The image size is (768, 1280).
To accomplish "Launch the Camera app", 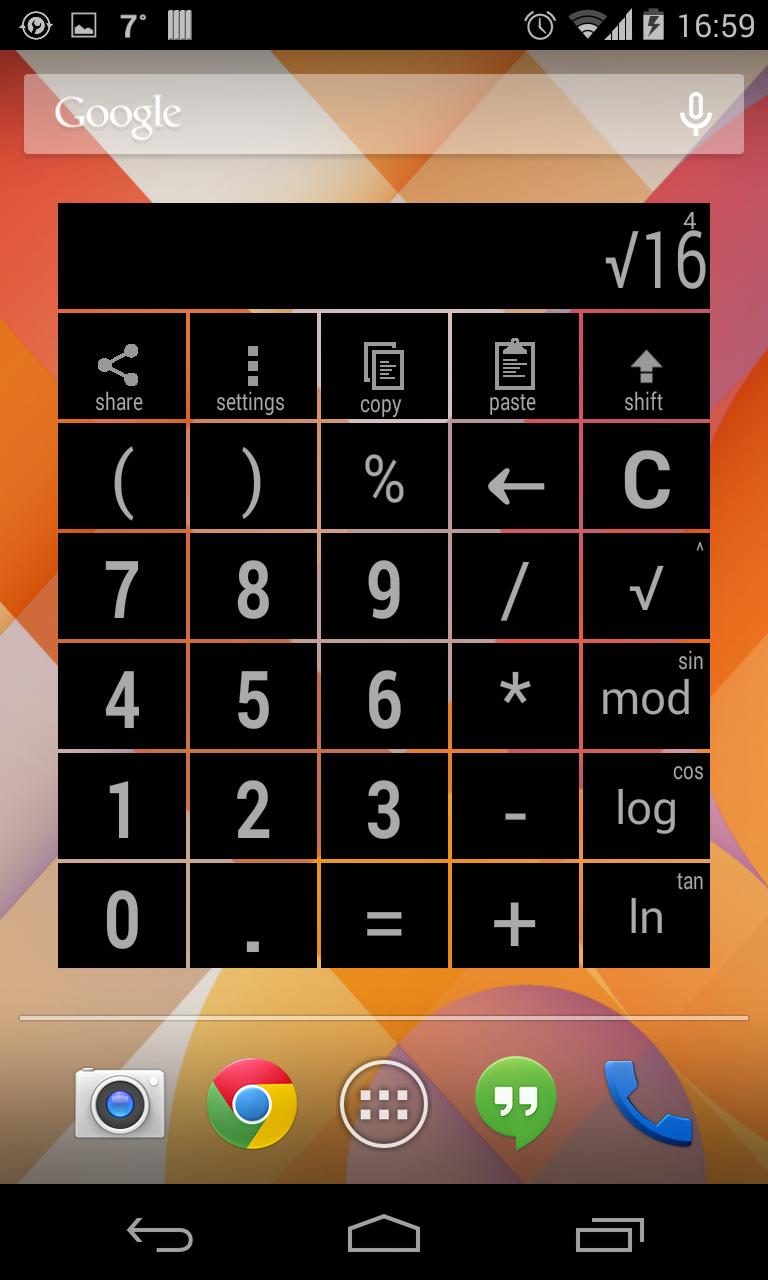I will click(120, 1105).
